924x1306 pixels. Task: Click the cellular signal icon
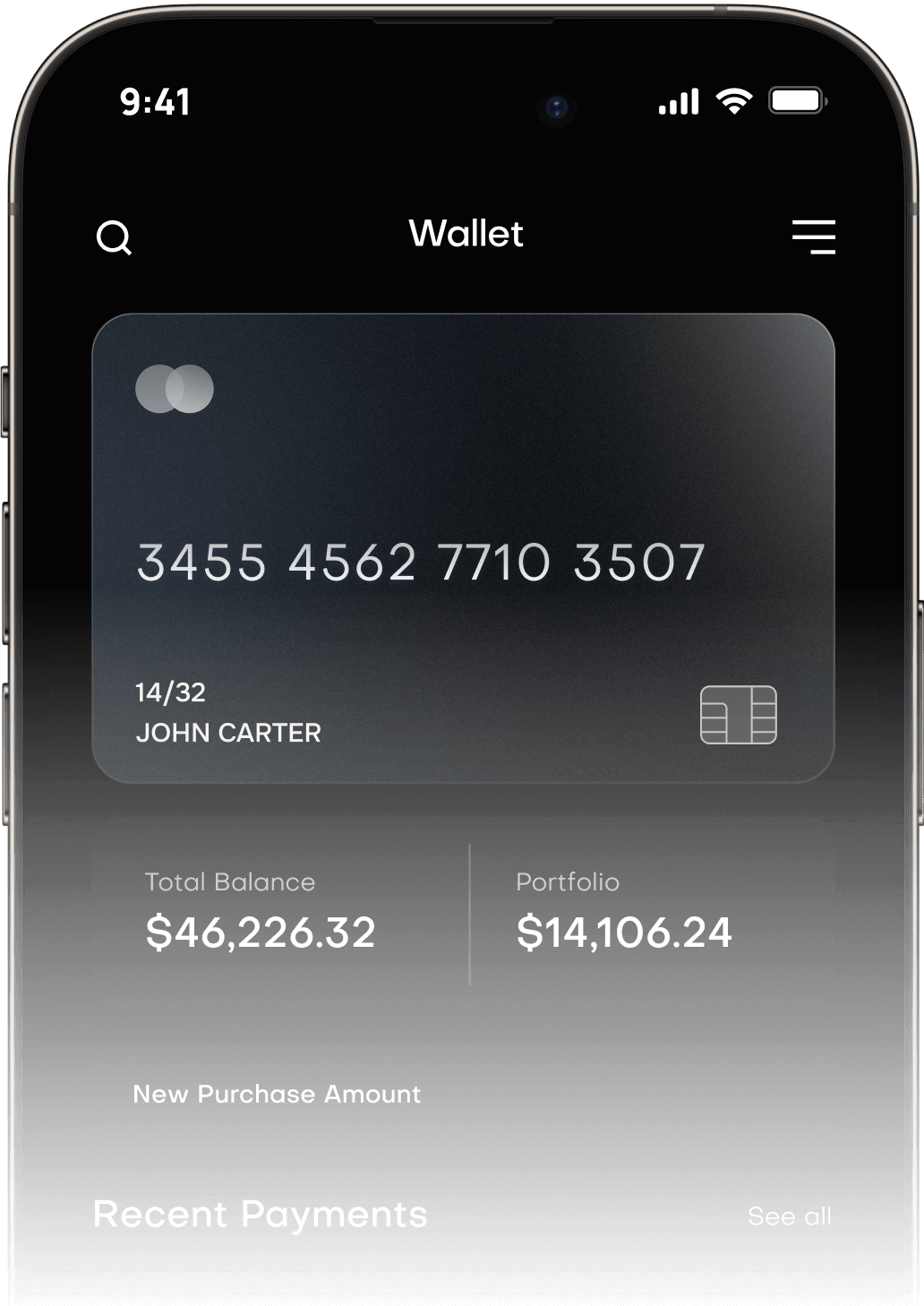point(679,102)
